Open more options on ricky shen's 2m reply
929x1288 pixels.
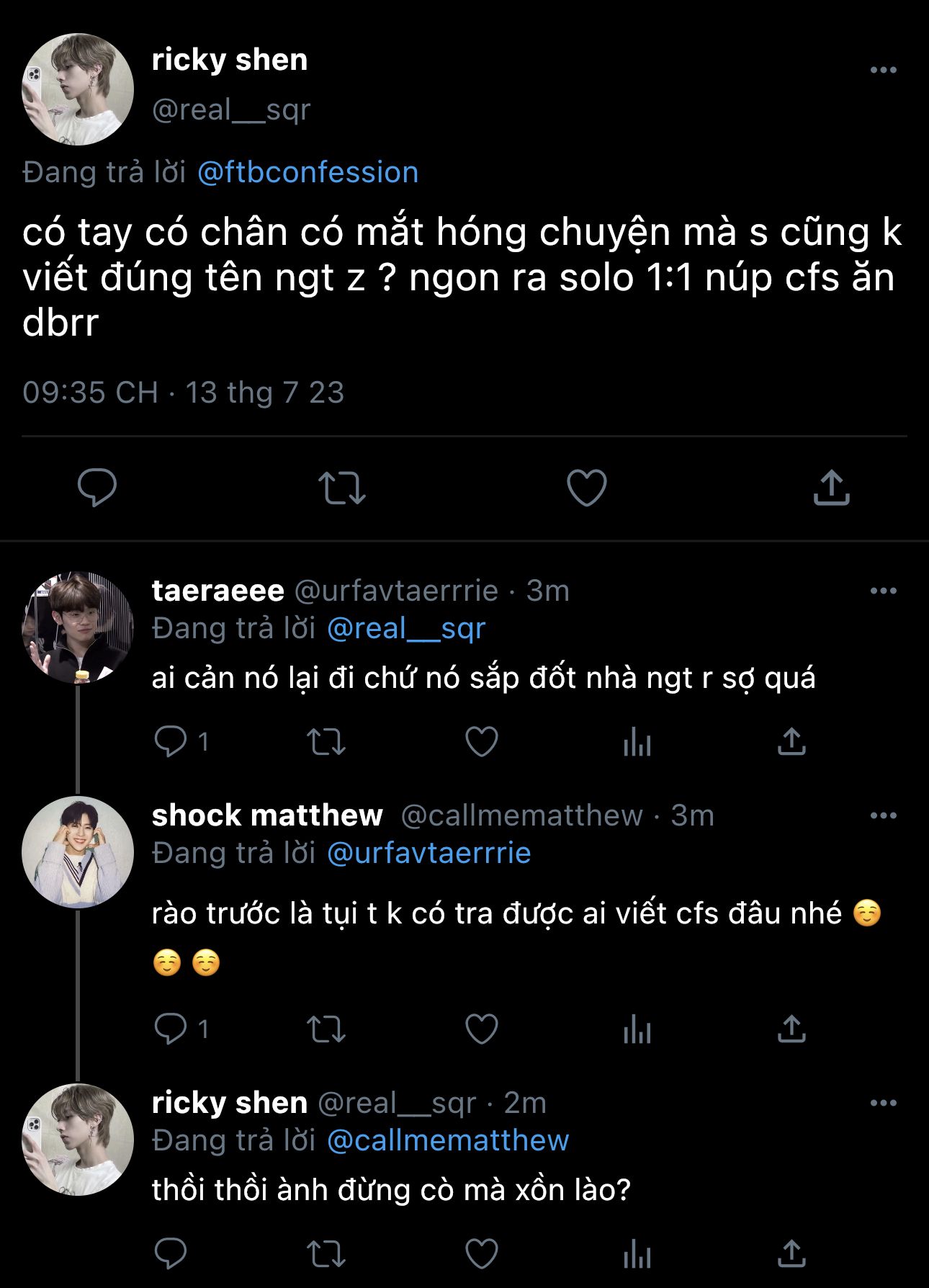(883, 1103)
